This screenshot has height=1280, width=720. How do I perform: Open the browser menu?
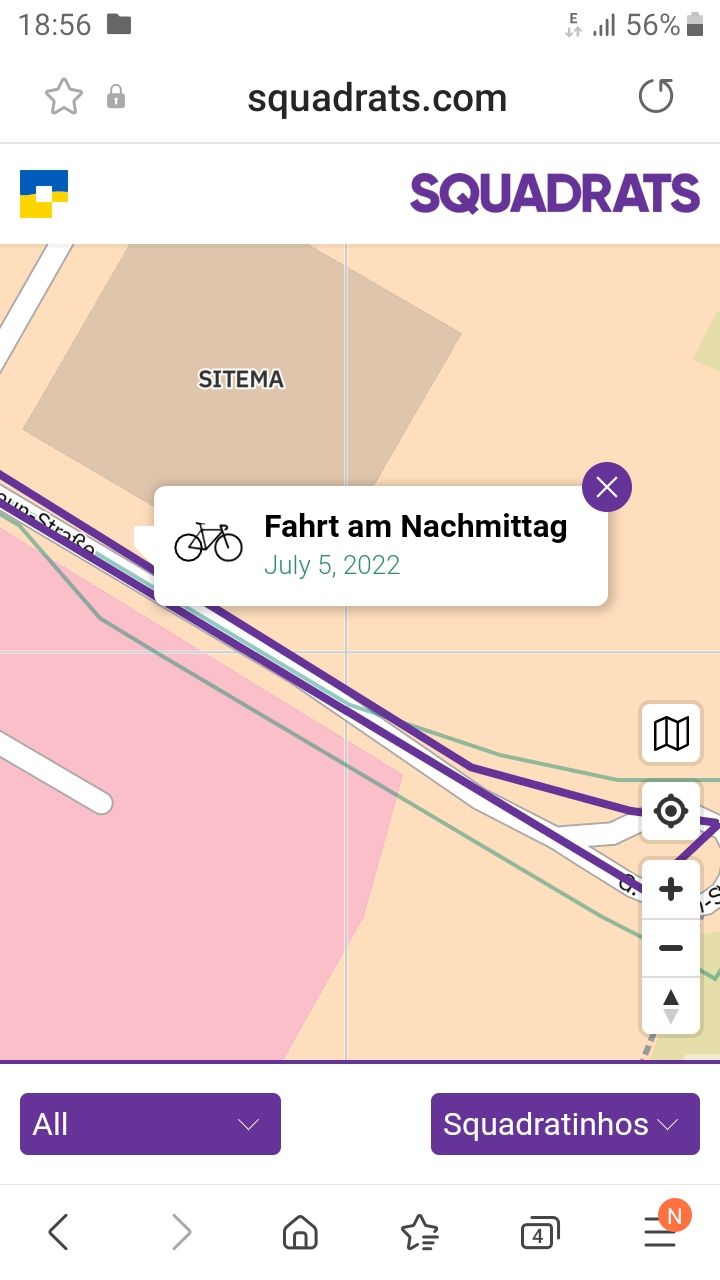pyautogui.click(x=660, y=1232)
